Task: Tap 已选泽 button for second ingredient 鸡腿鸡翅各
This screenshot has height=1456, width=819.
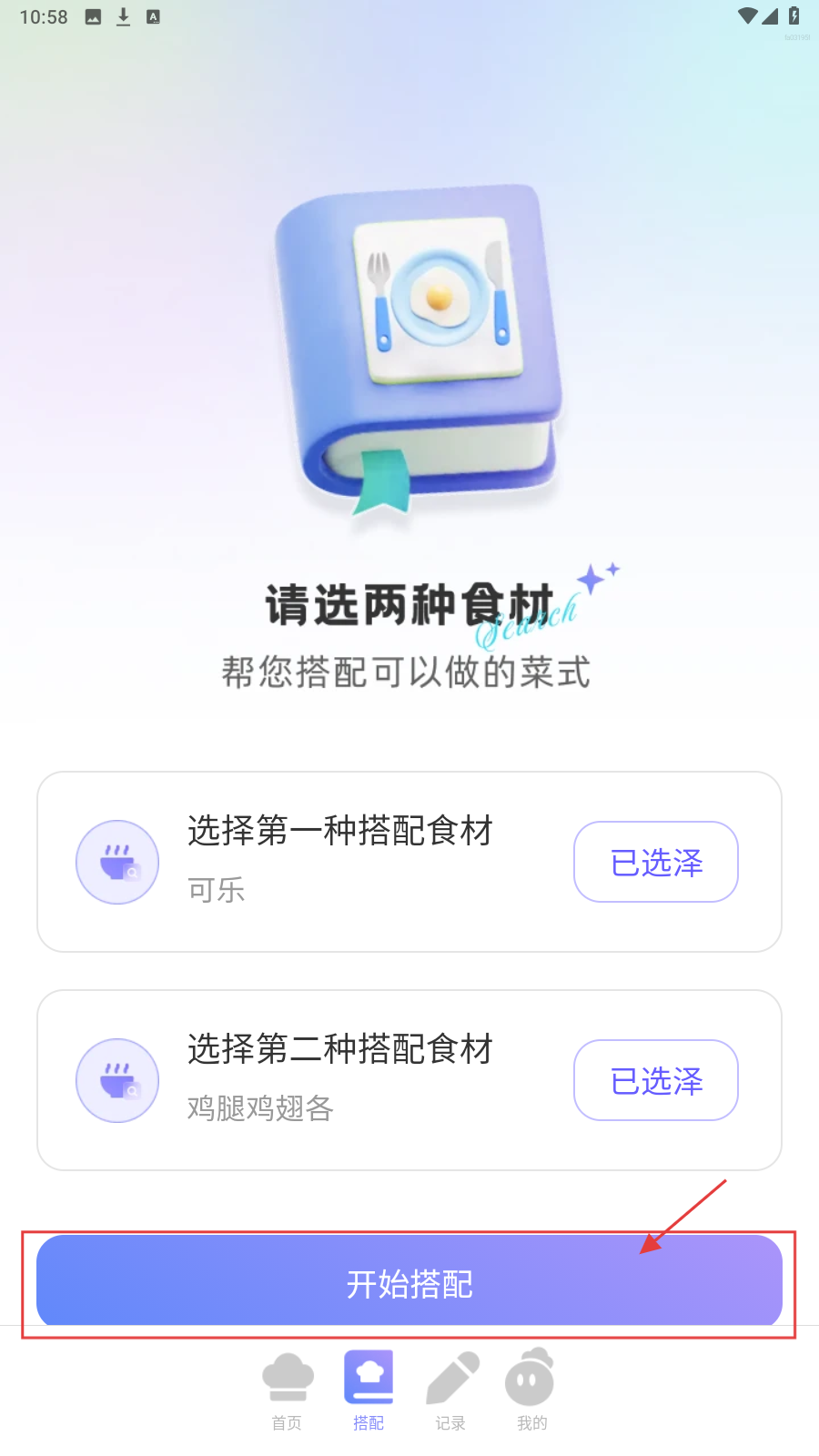Action: click(x=655, y=1080)
